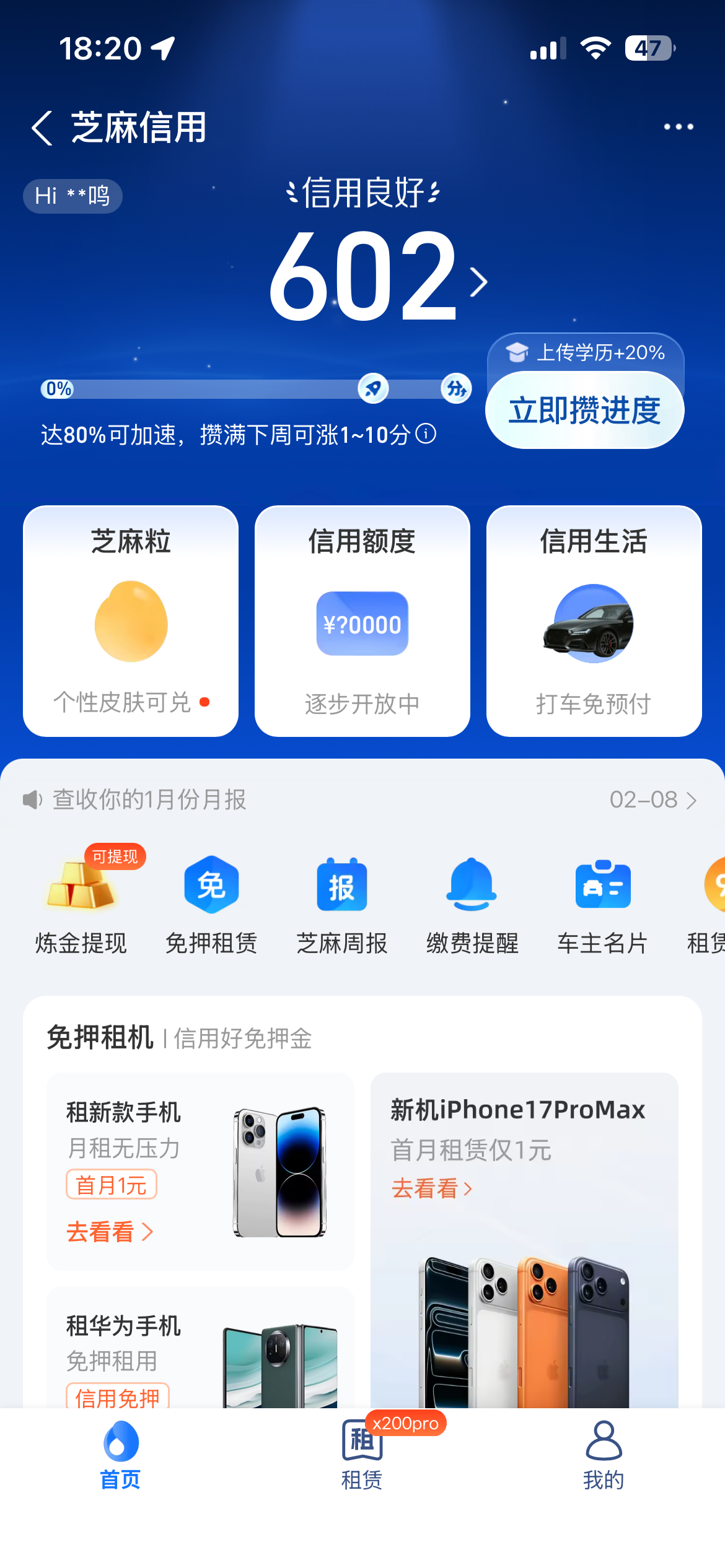Switch to the 我的 tab
Image resolution: width=725 pixels, height=1568 pixels.
(603, 1456)
